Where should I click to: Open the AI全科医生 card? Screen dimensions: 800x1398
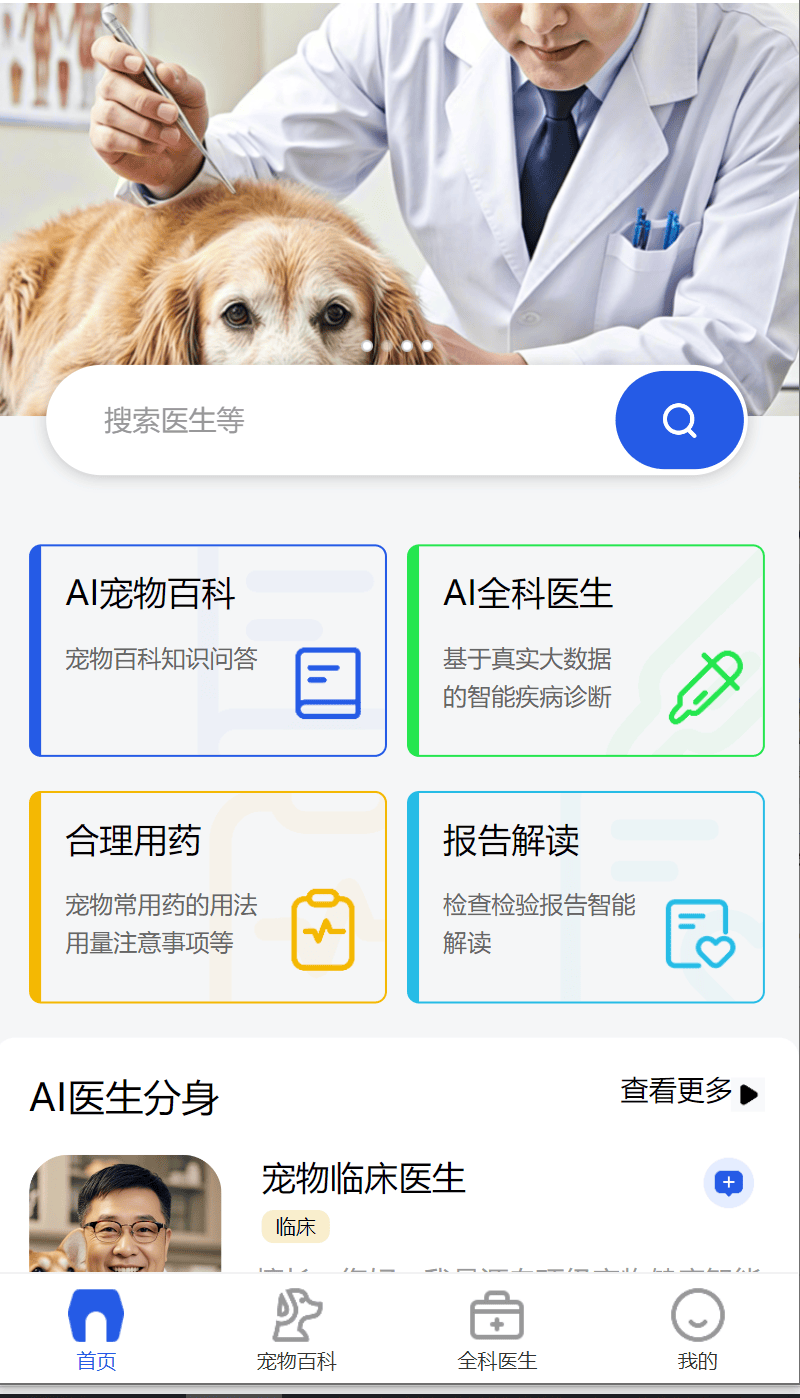click(x=586, y=650)
